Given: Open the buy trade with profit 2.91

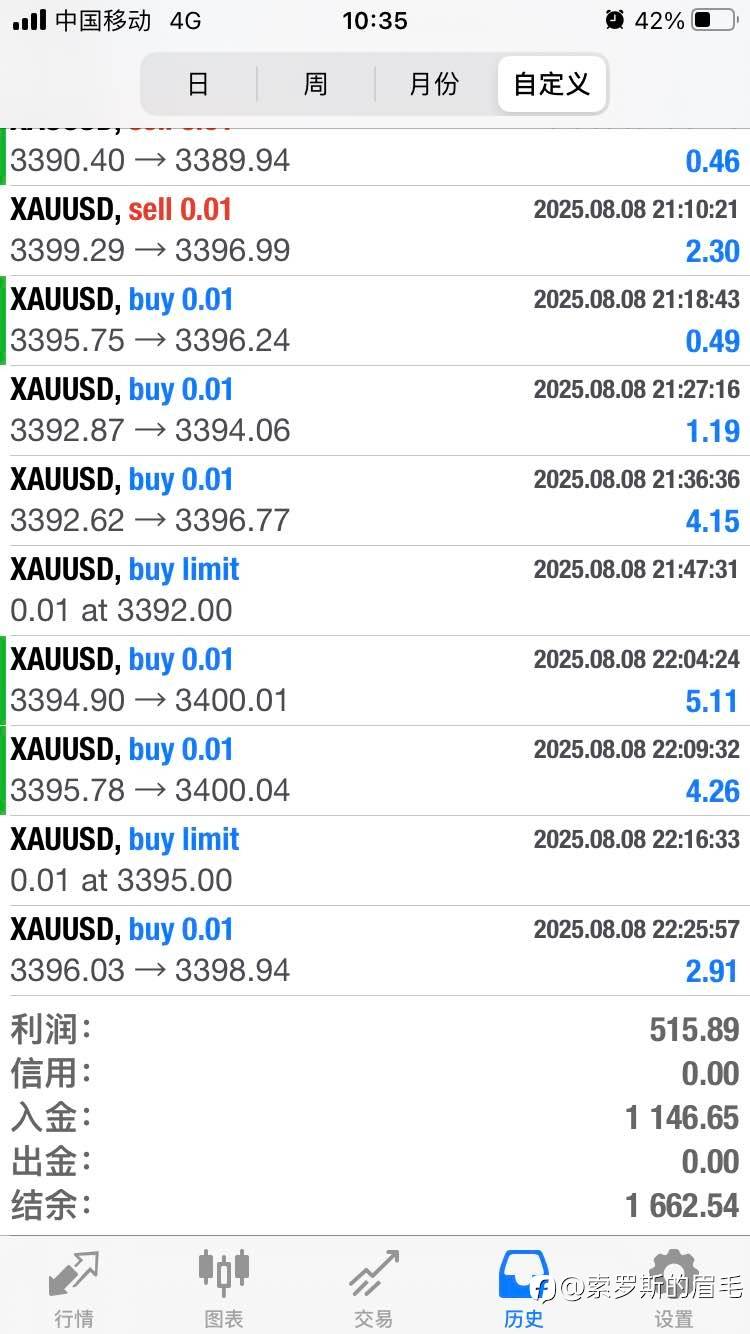Looking at the screenshot, I should 375,951.
